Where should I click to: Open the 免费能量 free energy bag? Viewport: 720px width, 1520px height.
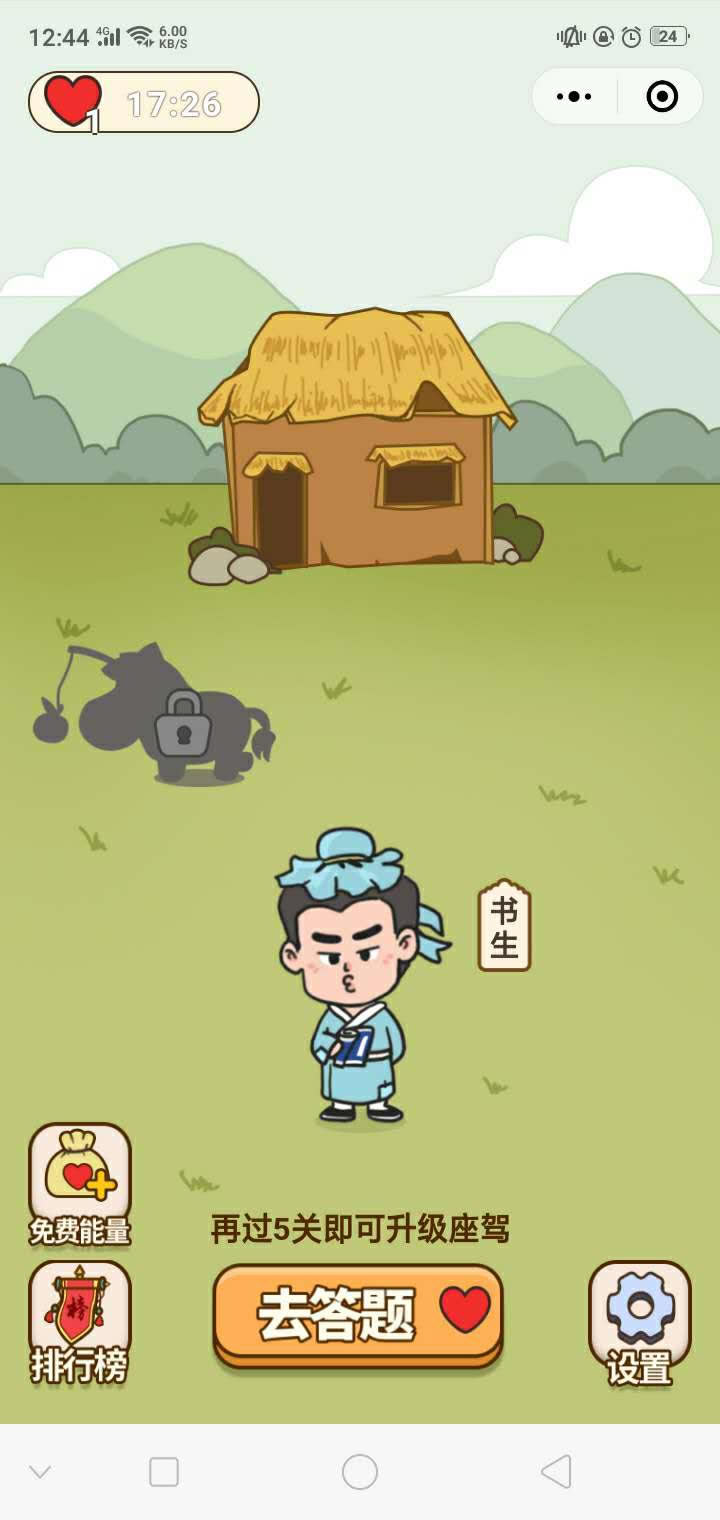(80, 1184)
